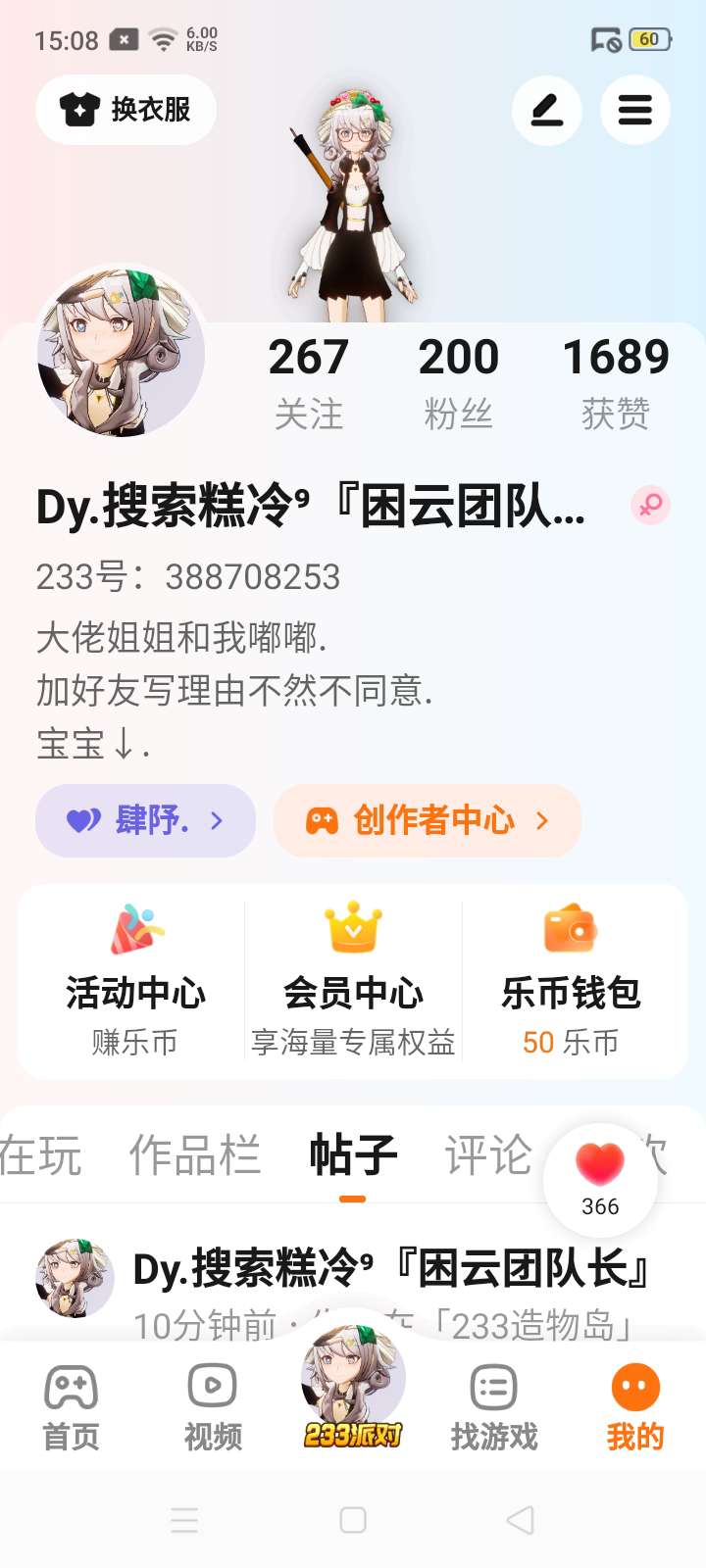Viewport: 706px width, 1568px height.
Task: Switch to the 在玩 tab
Action: click(x=39, y=1155)
